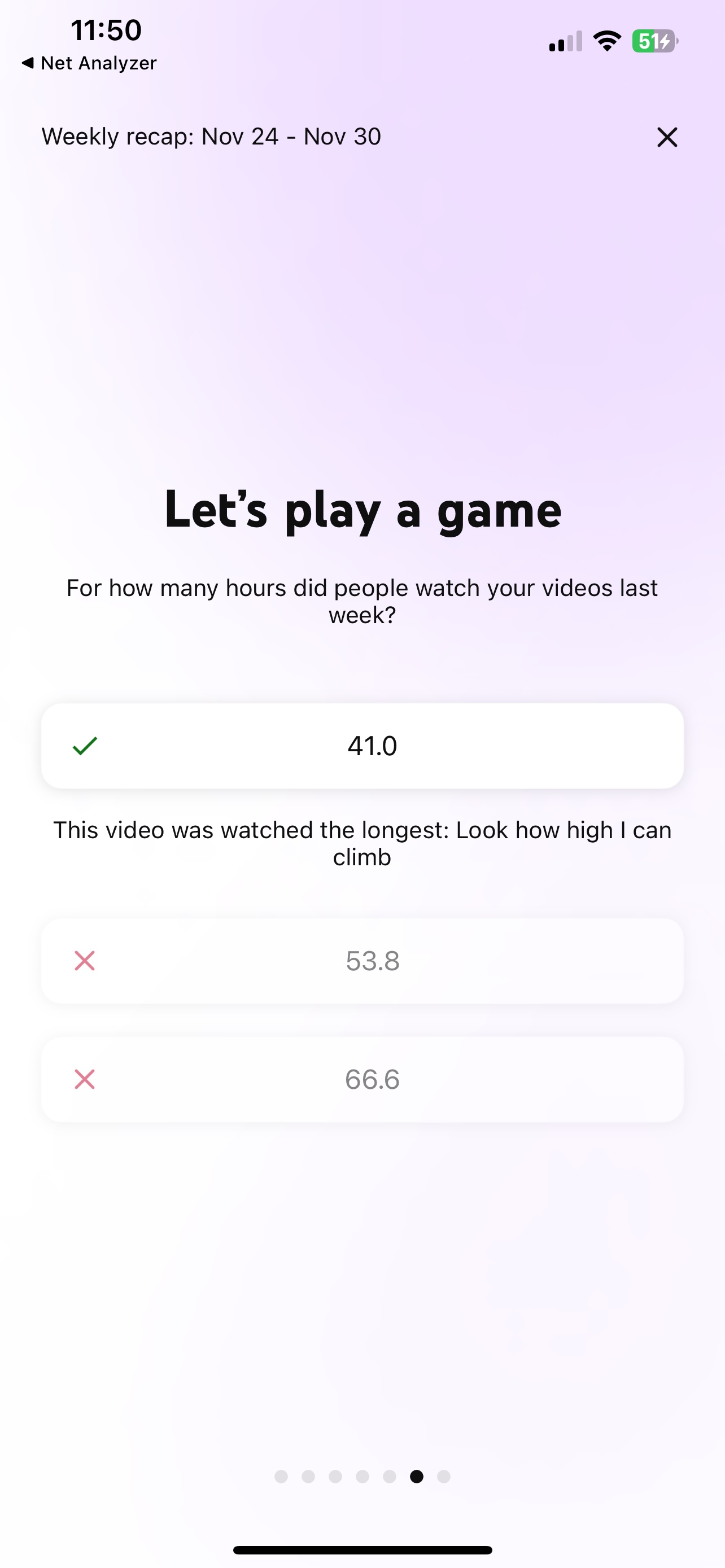Pick the 66.6 hours answer
The height and width of the screenshot is (1568, 725).
[x=362, y=1079]
